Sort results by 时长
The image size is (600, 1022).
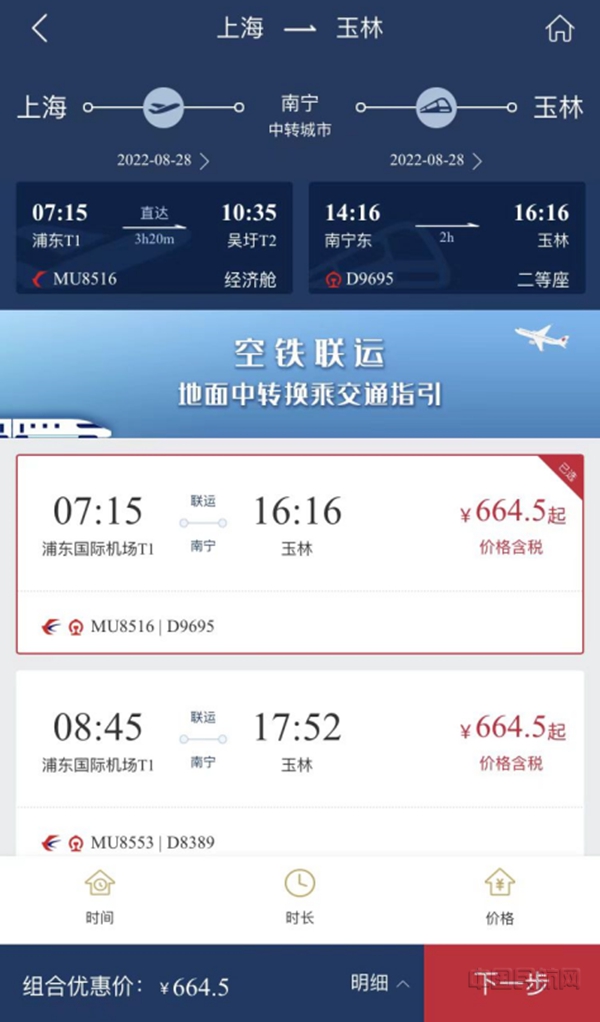300,898
